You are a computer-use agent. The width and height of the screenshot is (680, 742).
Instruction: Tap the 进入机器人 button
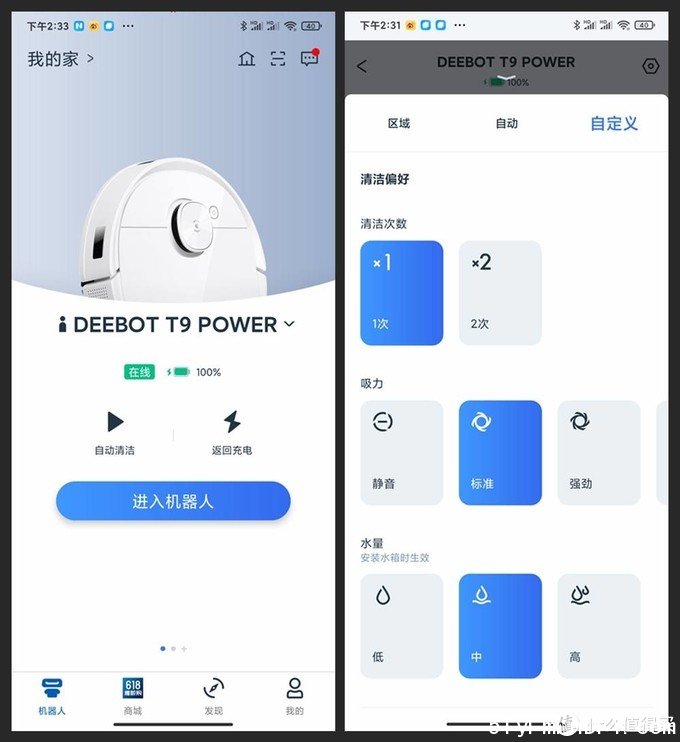(x=173, y=501)
